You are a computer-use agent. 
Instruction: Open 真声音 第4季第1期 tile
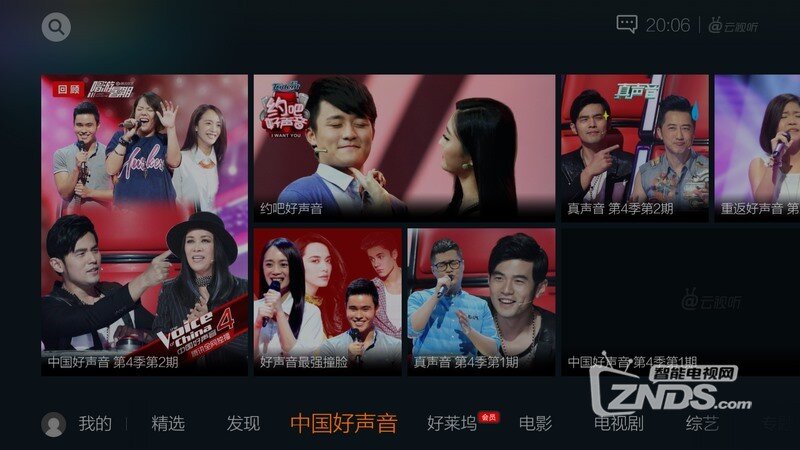[481, 301]
